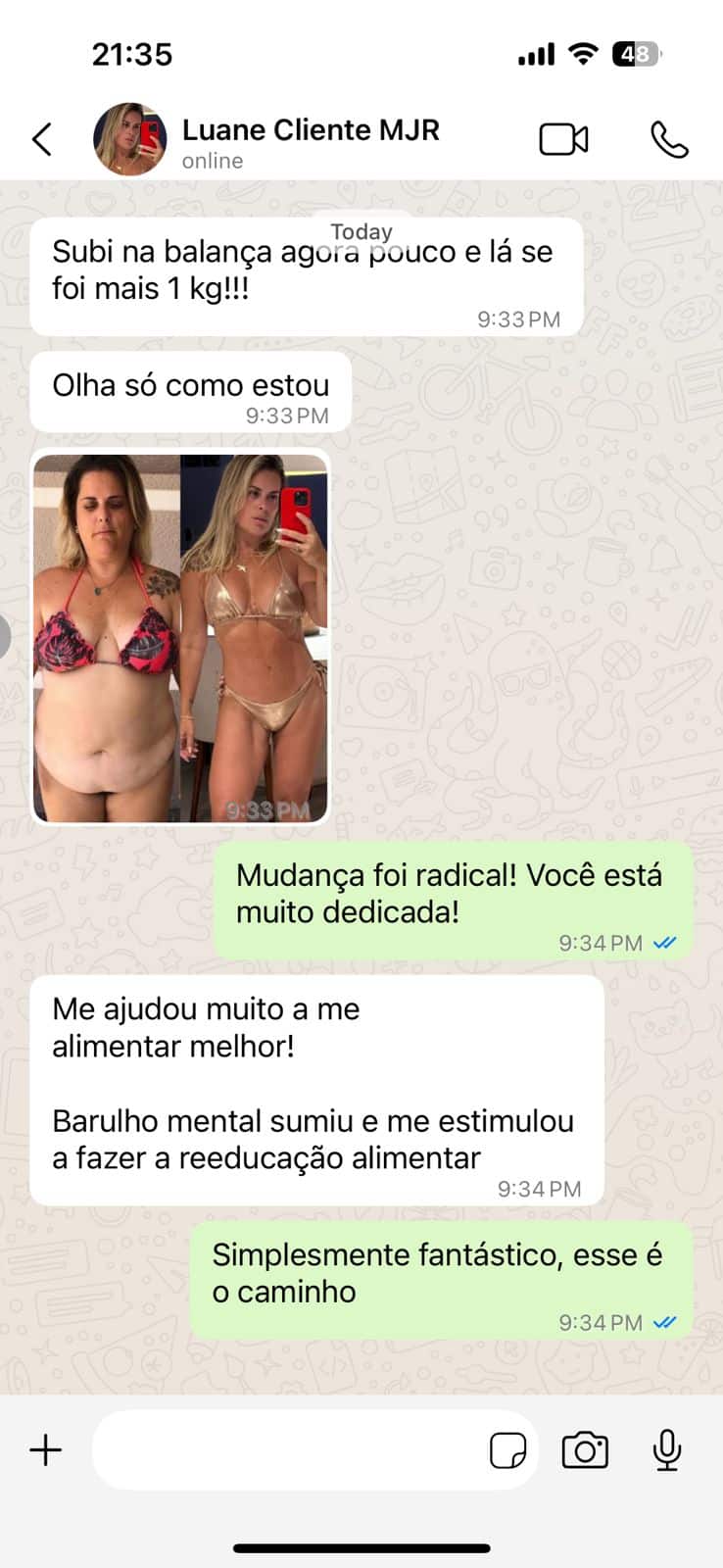Screen dimensions: 723x1568
Task: Open the attachment plus menu
Action: click(x=46, y=1449)
